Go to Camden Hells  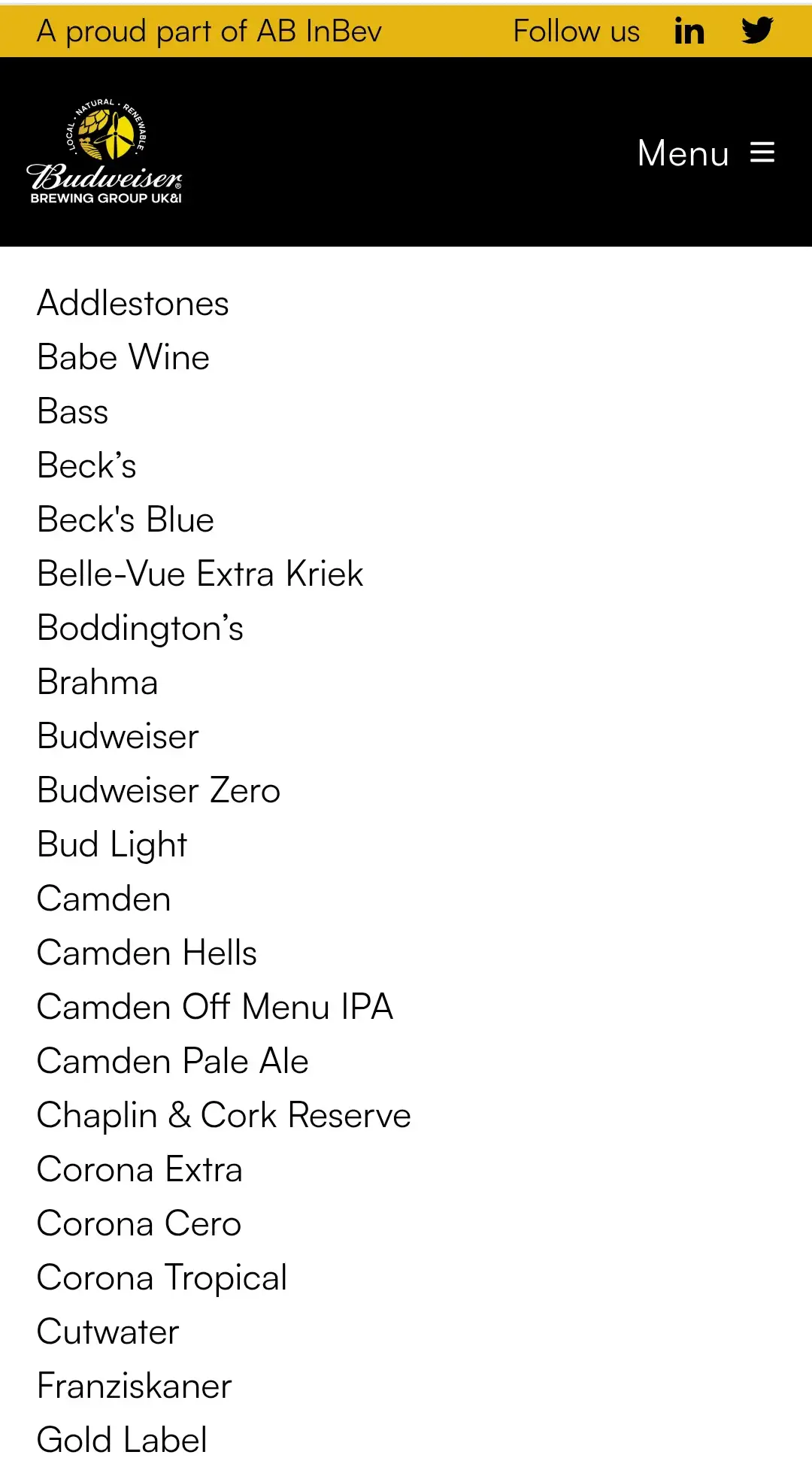[x=147, y=953]
